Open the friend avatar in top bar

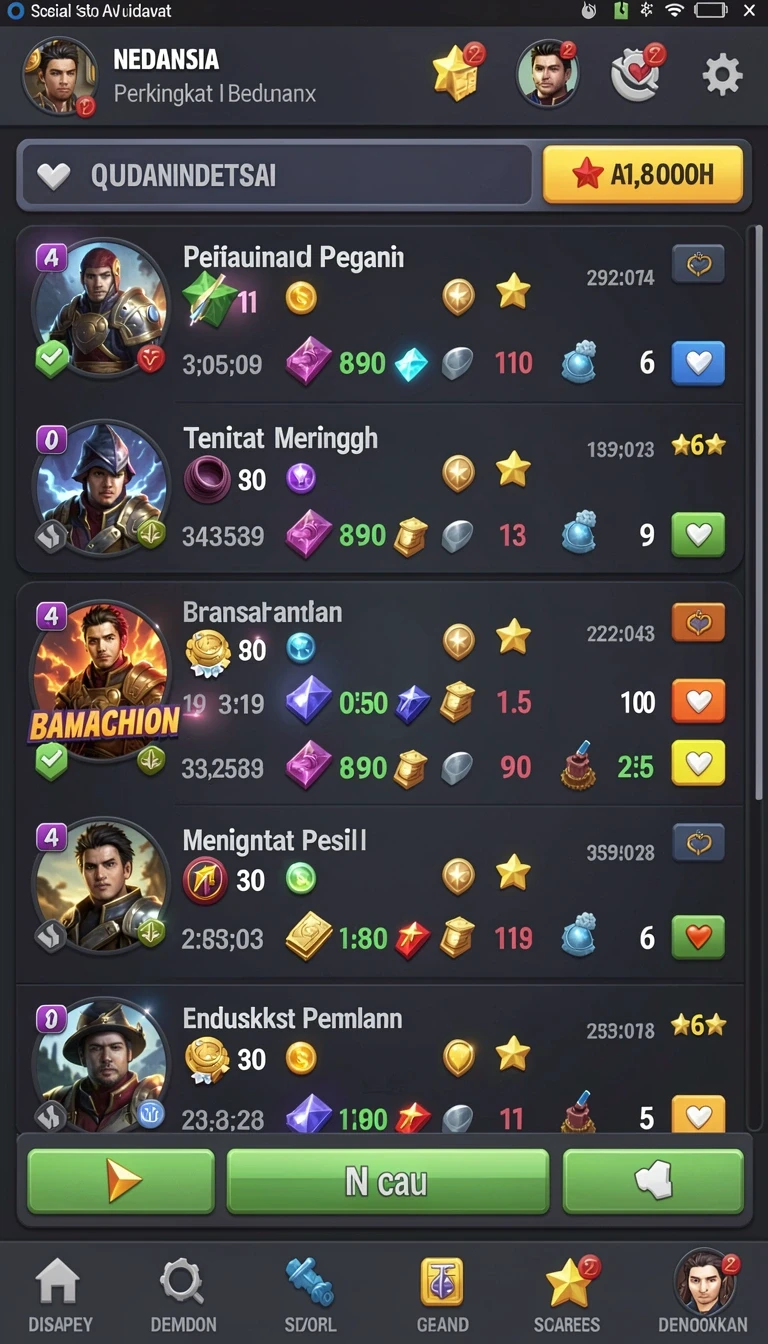[x=546, y=73]
